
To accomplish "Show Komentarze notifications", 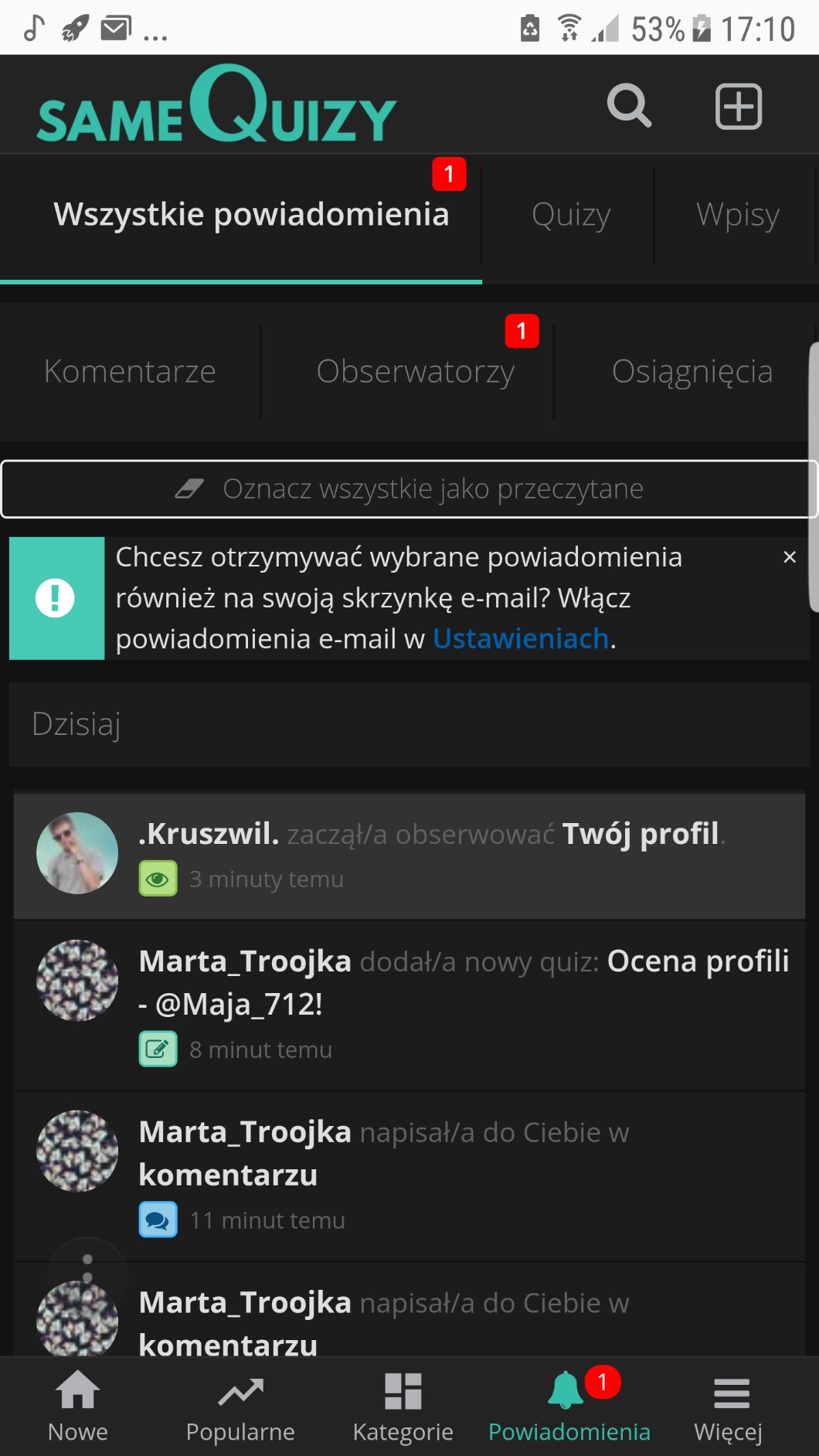I will 130,372.
